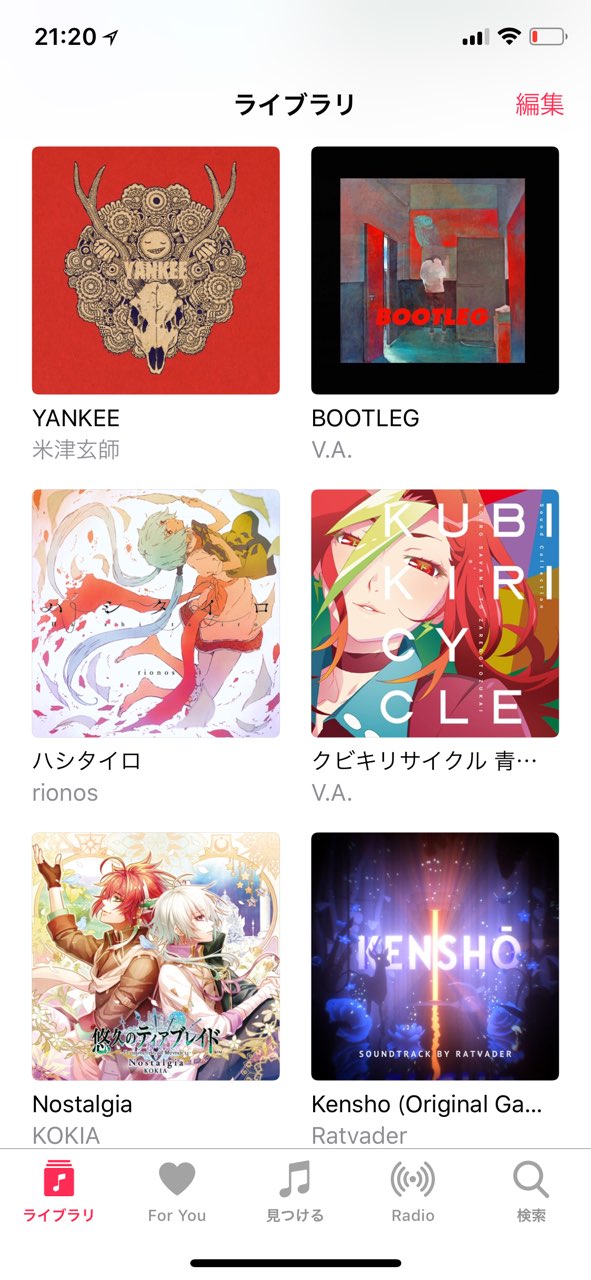Select the ライブラリ tab
This screenshot has height=1280, width=591.
59,1192
